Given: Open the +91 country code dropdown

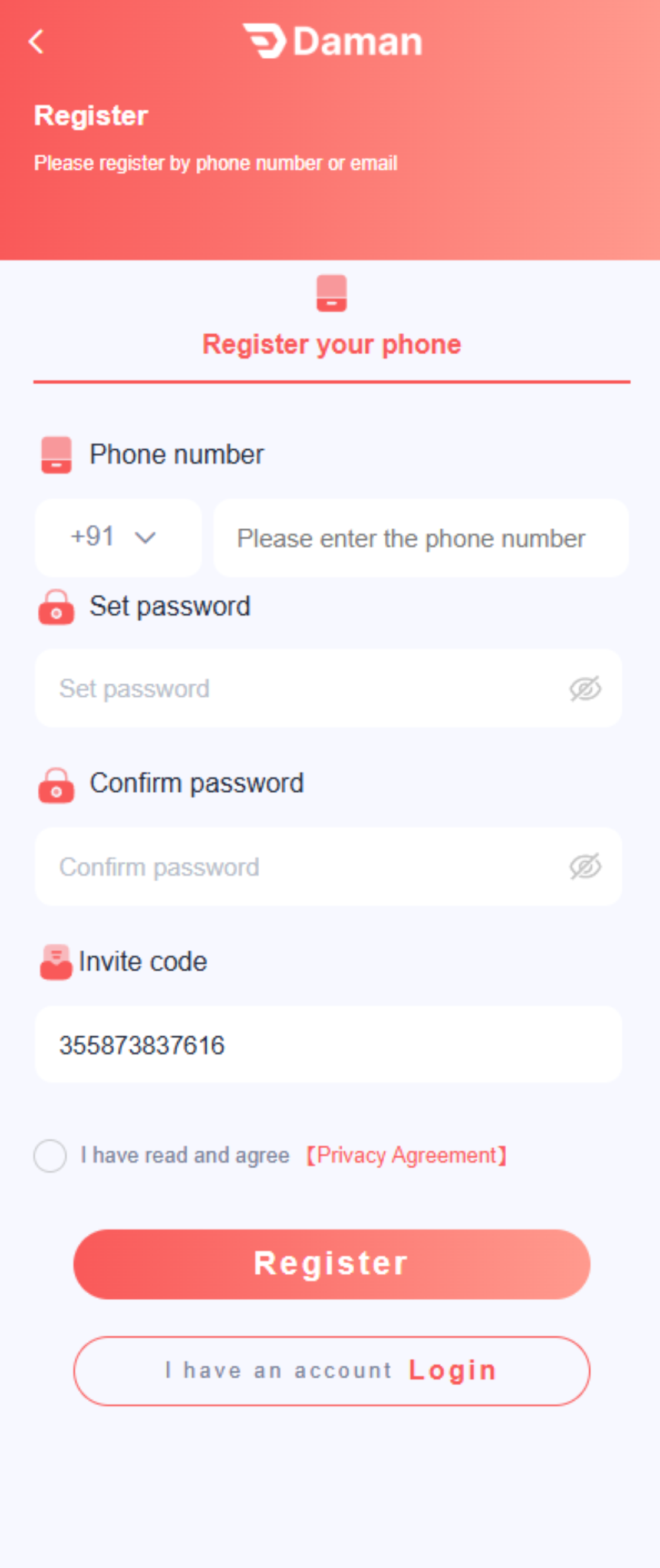Looking at the screenshot, I should (118, 538).
